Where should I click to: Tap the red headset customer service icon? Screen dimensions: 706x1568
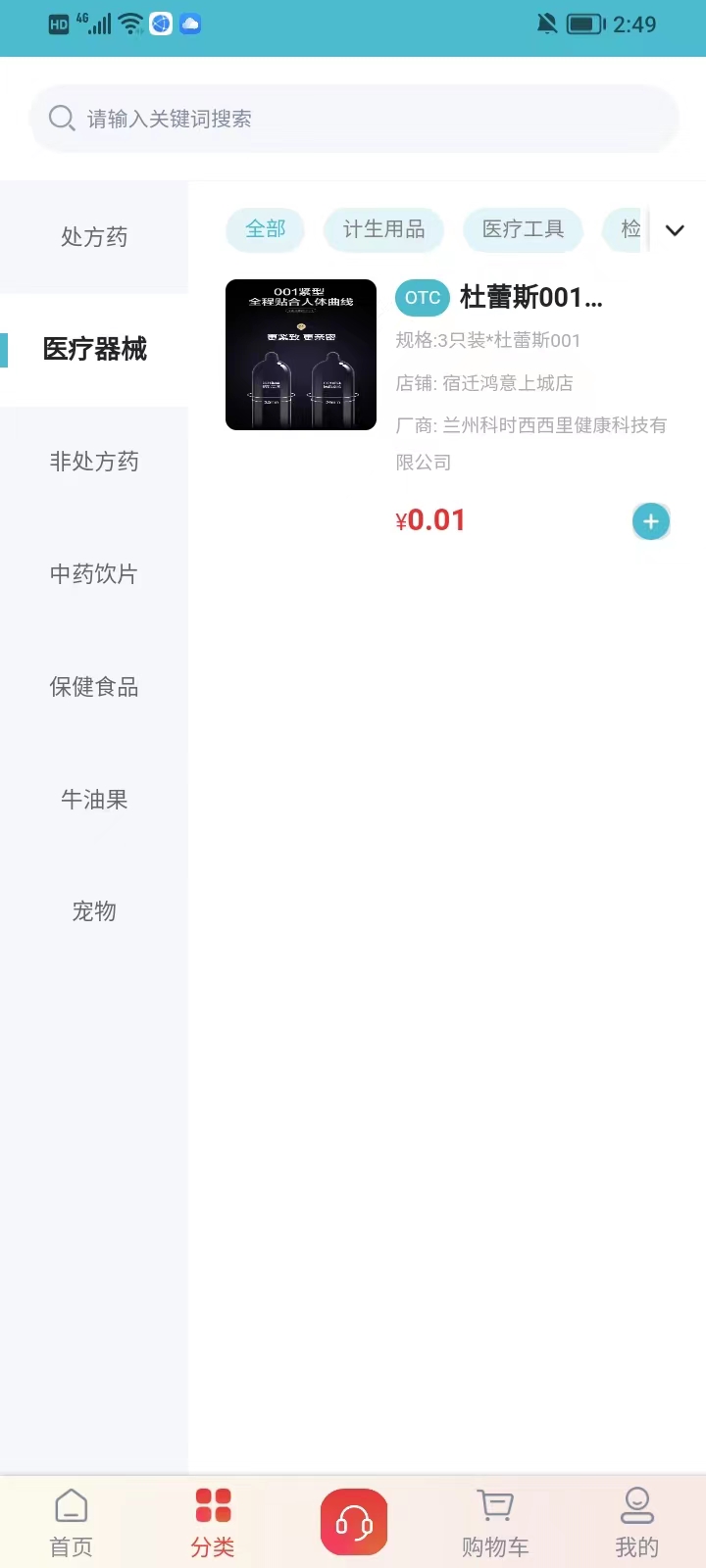353,1521
